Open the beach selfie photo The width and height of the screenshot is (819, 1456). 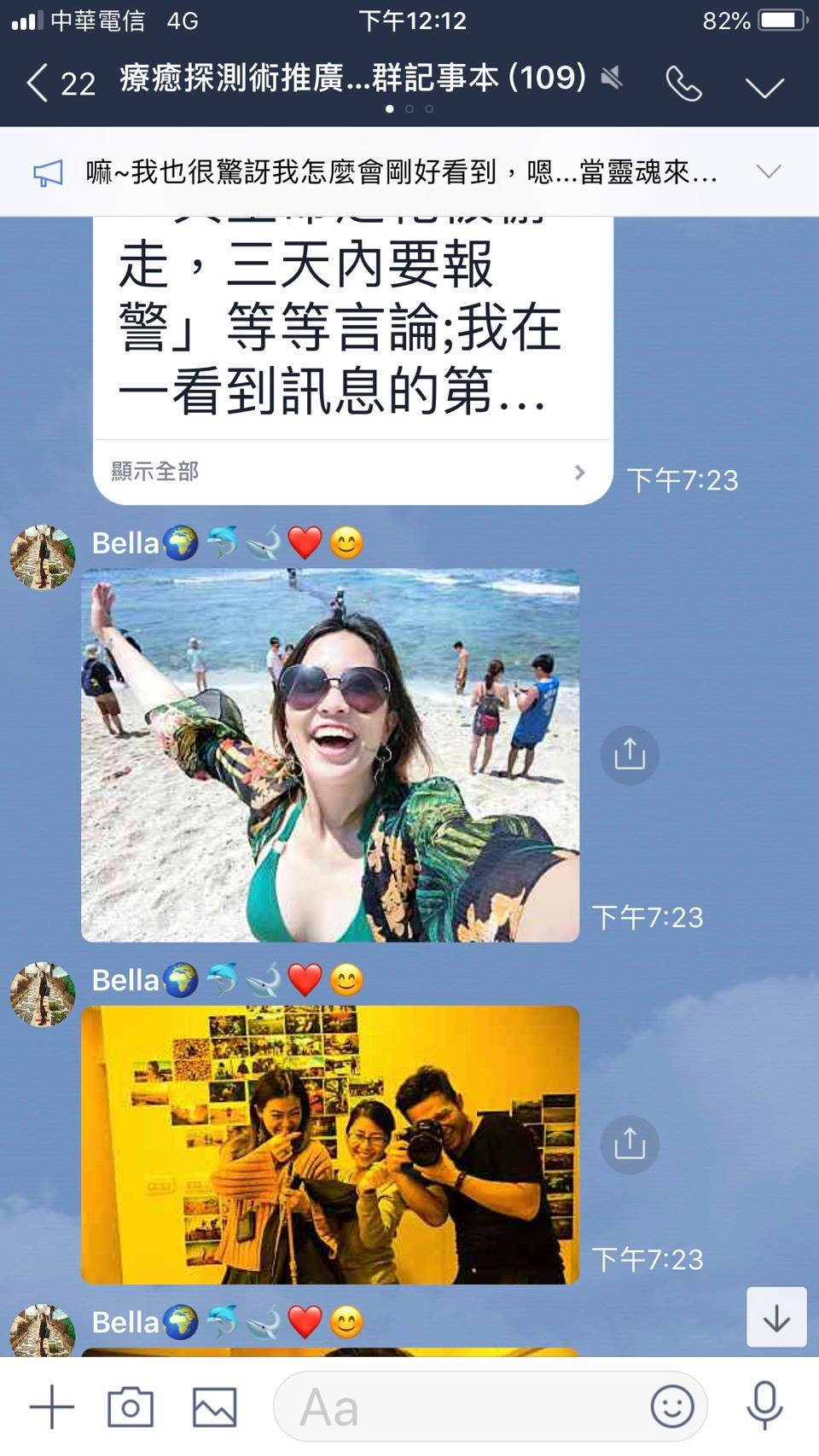330,755
